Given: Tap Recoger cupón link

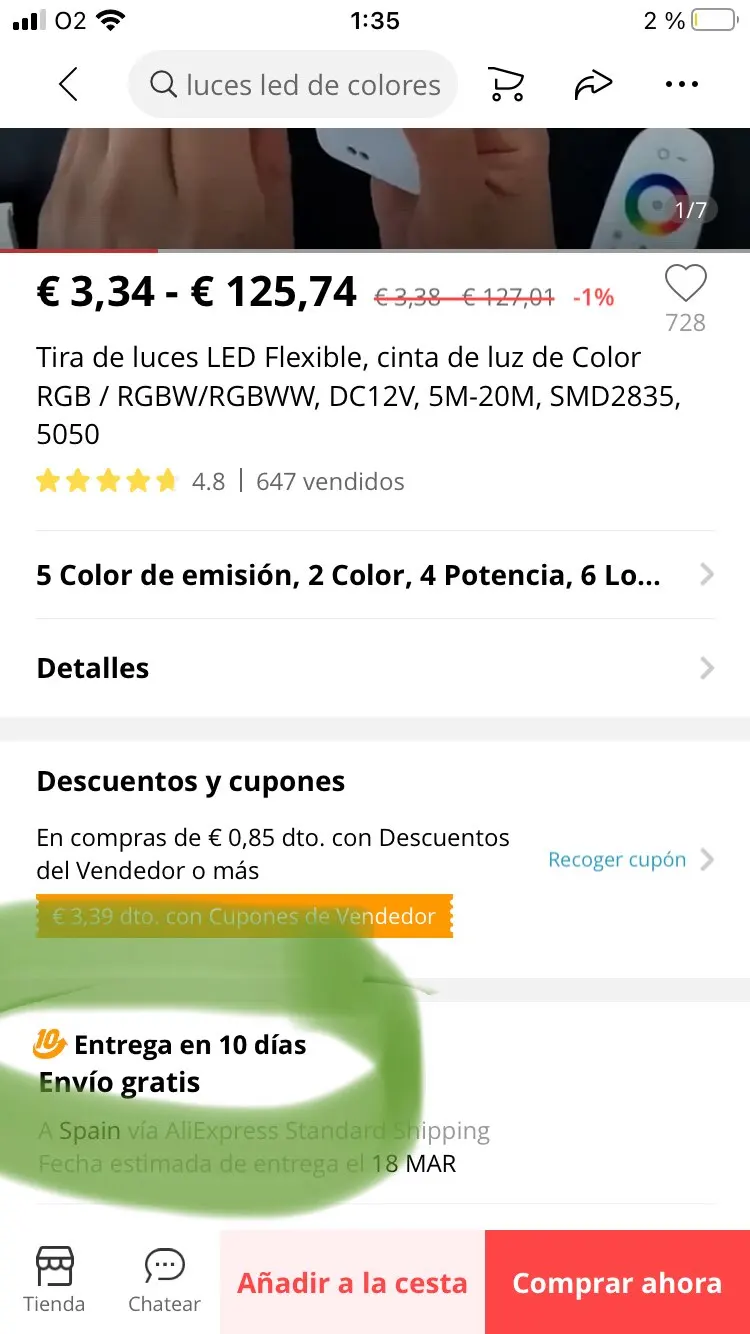Looking at the screenshot, I should tap(618, 860).
